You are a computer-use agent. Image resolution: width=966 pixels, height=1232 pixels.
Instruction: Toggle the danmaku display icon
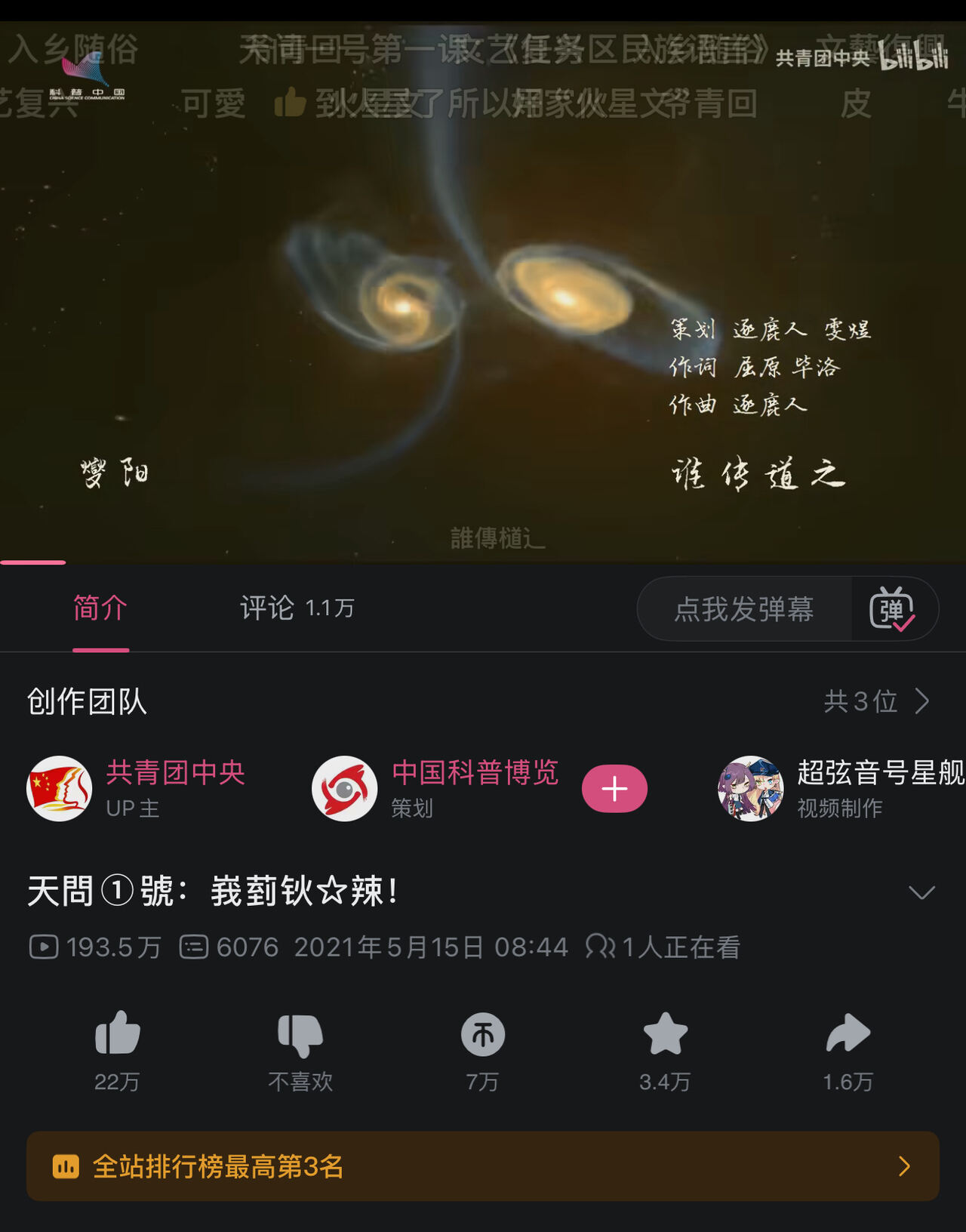click(x=893, y=609)
